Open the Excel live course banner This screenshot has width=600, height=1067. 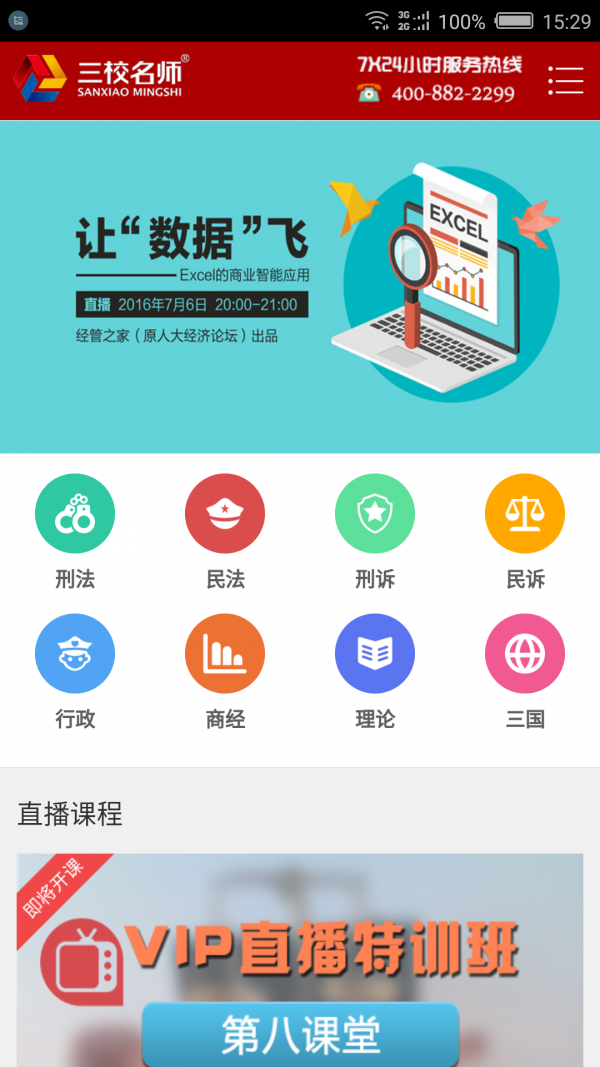tap(300, 286)
